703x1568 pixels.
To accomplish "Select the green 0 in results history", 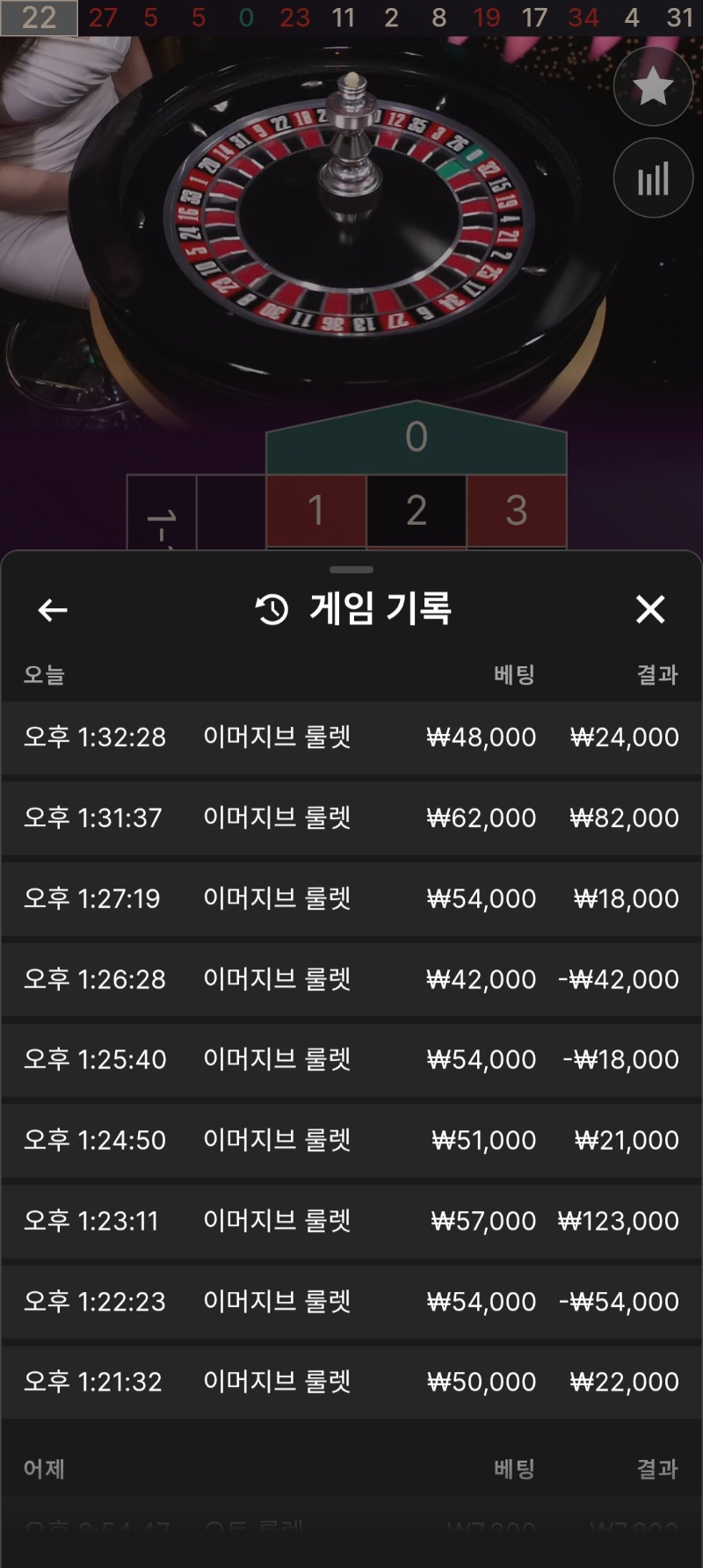I will click(245, 18).
